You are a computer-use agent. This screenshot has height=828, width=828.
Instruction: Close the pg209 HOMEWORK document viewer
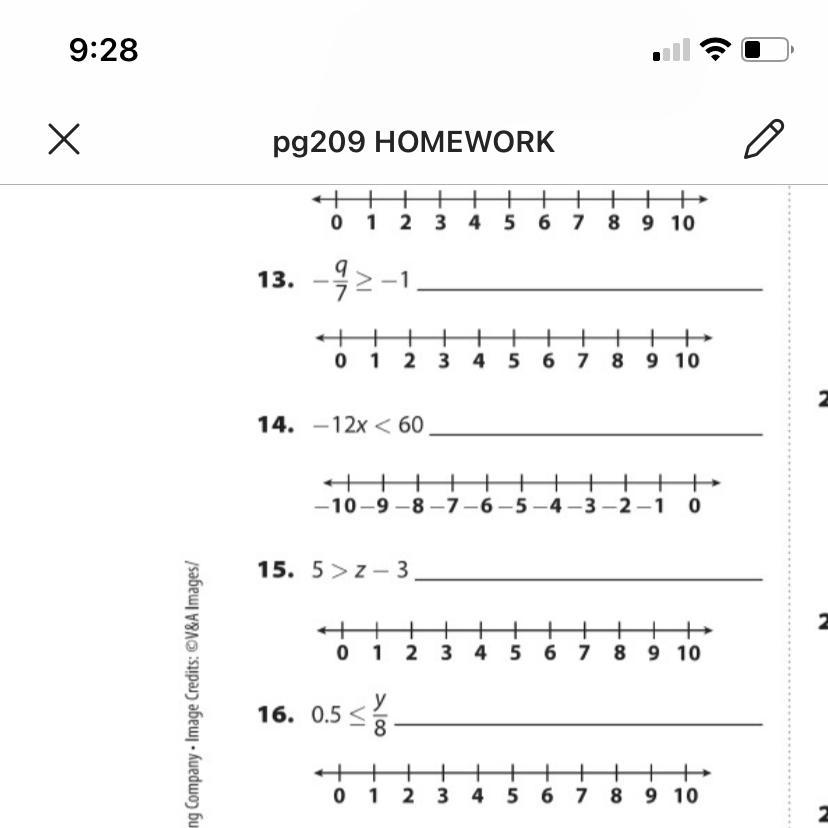click(64, 139)
